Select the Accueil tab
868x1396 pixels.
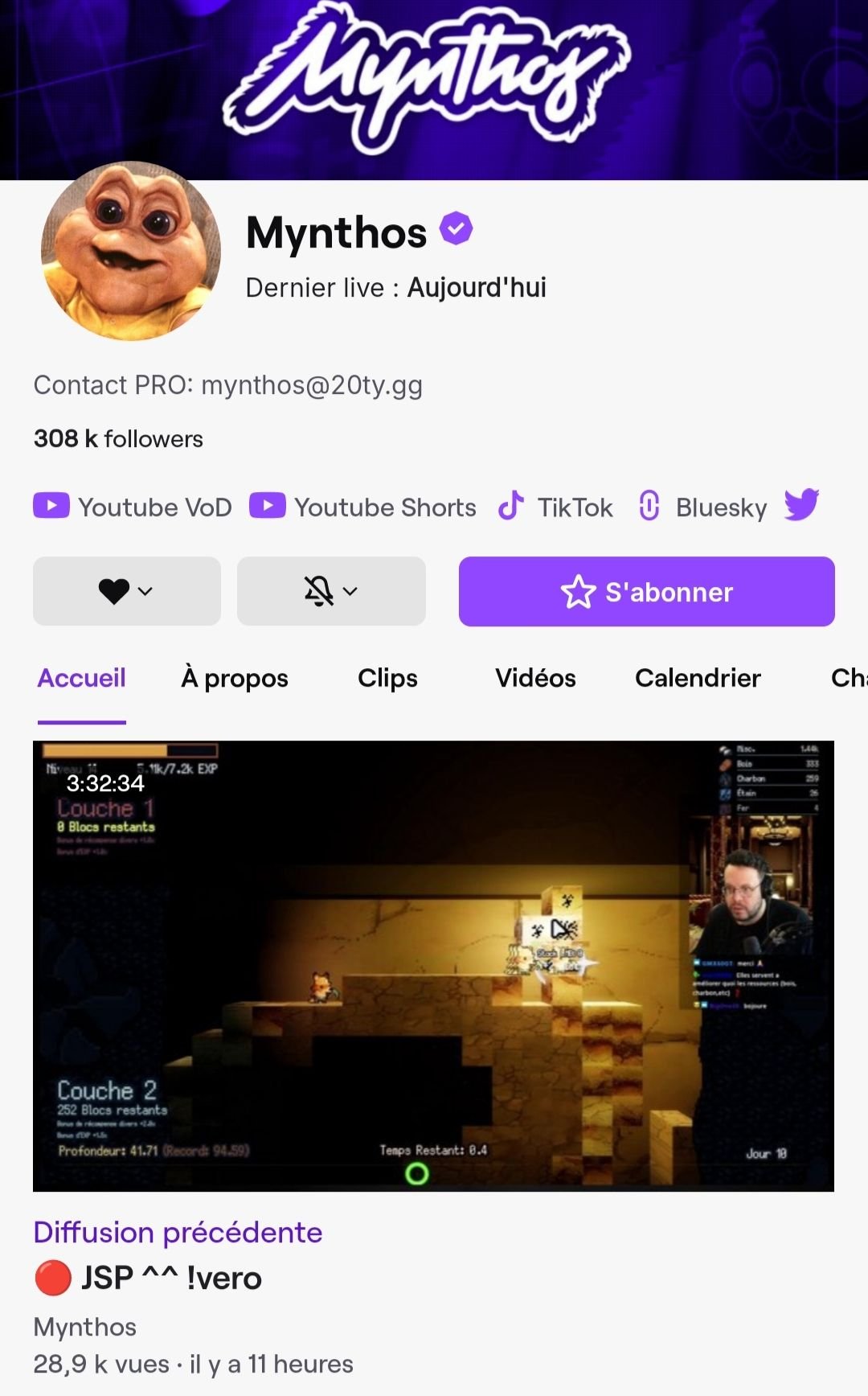pos(81,678)
